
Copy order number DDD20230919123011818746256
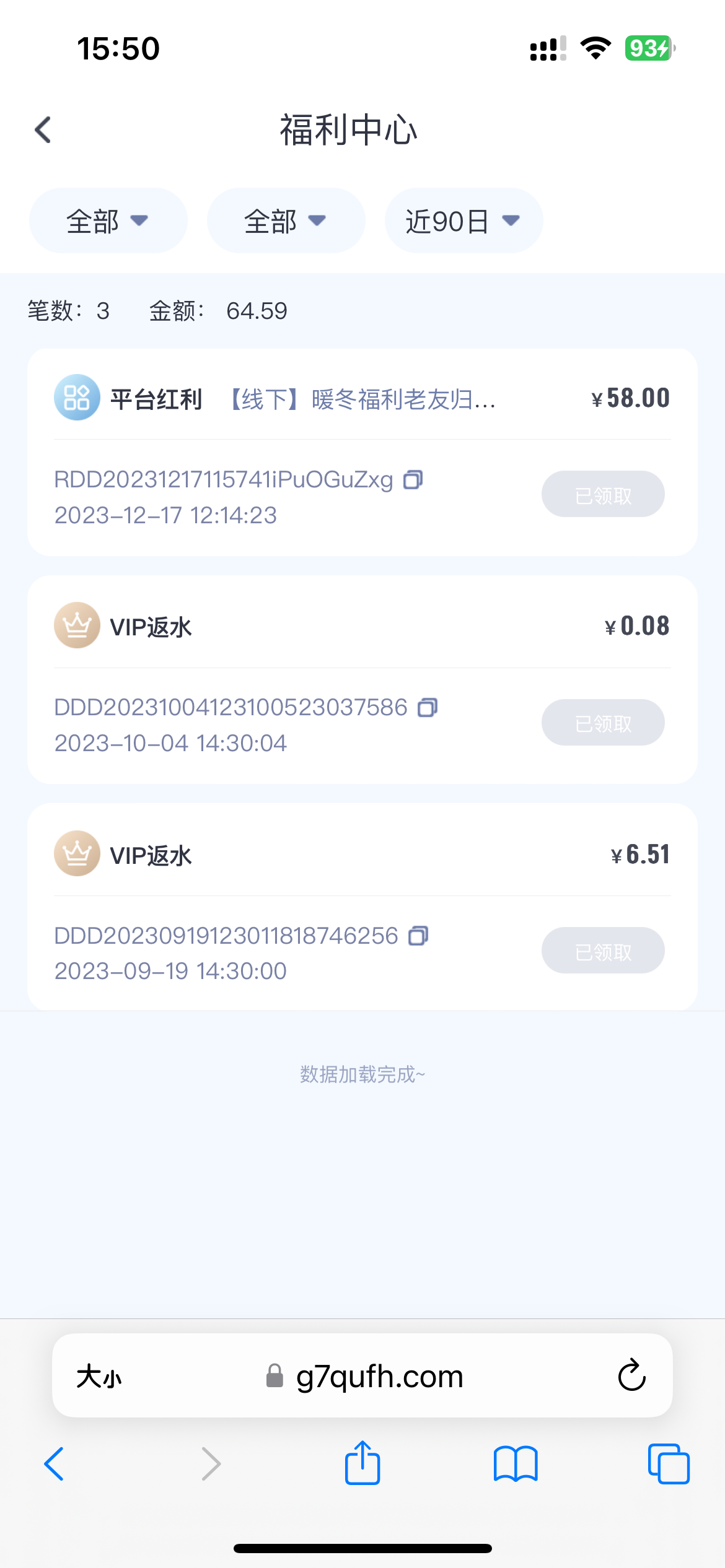tap(418, 936)
